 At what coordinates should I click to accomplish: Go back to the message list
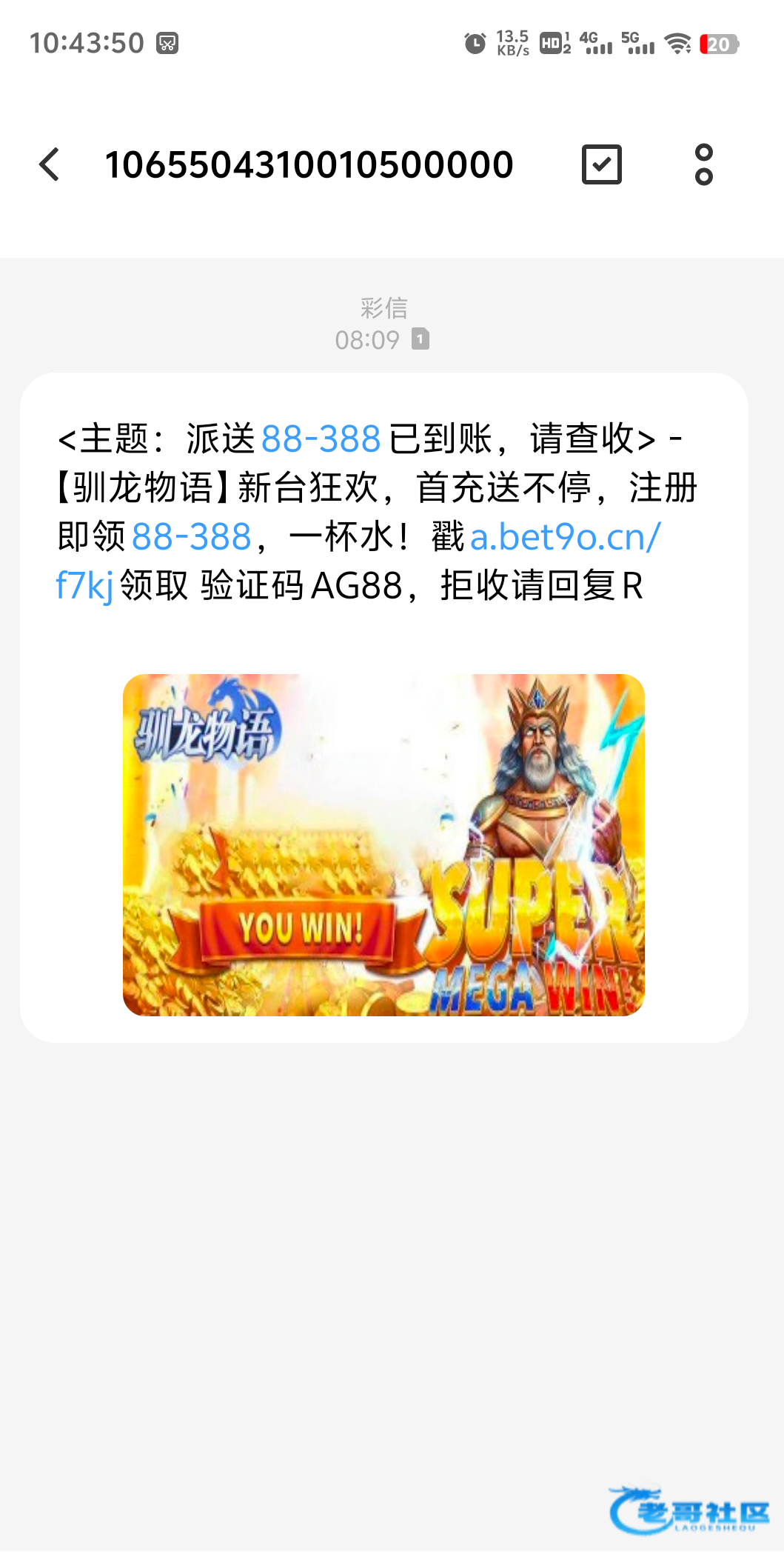coord(50,164)
